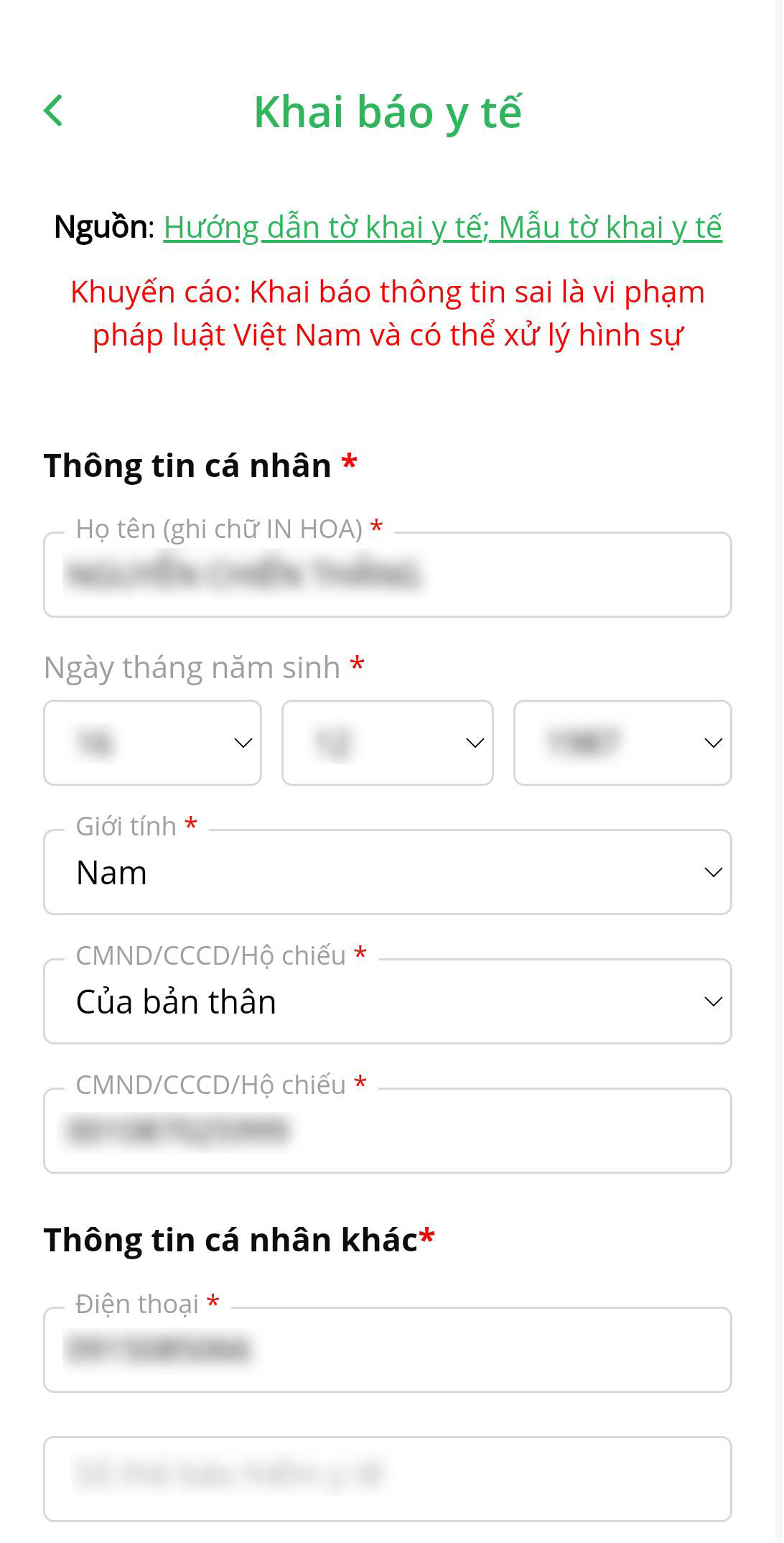The height and width of the screenshot is (1543, 784).
Task: Open the birth year dropdown
Action: tap(622, 743)
